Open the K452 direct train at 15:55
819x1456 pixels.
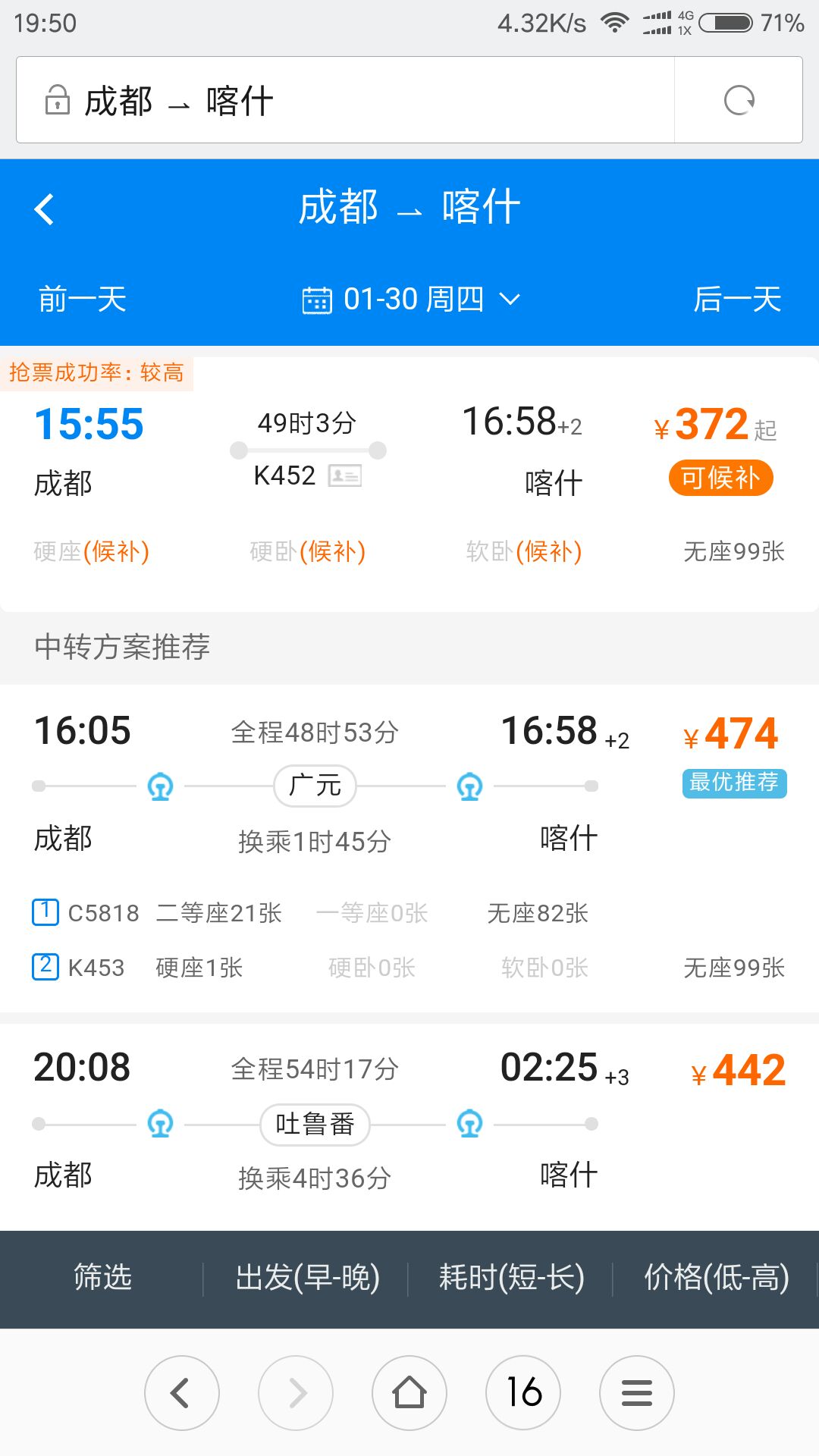tap(409, 484)
